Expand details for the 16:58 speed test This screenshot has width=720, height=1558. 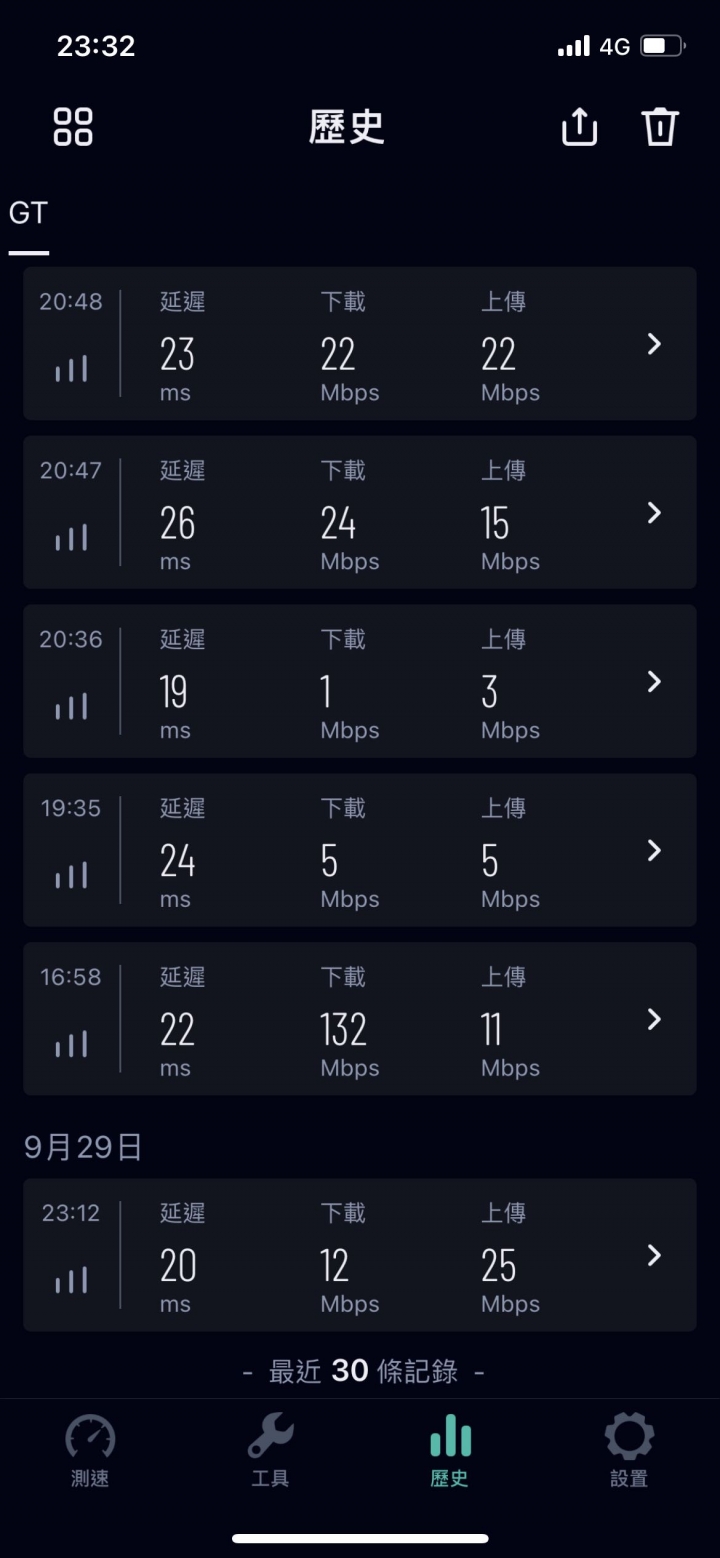(x=653, y=1019)
